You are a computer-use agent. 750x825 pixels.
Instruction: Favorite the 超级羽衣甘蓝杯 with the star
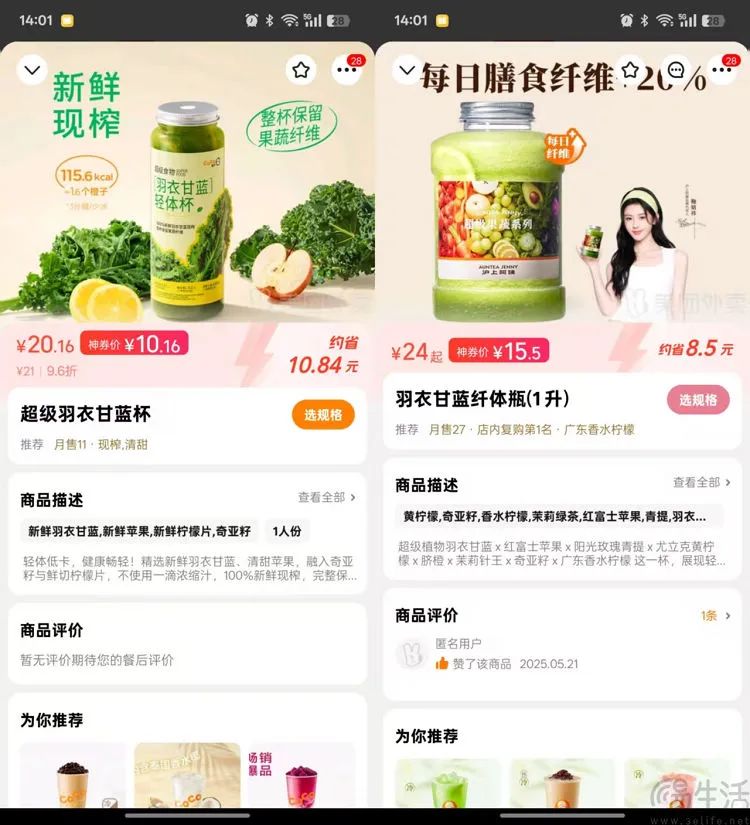click(x=301, y=70)
